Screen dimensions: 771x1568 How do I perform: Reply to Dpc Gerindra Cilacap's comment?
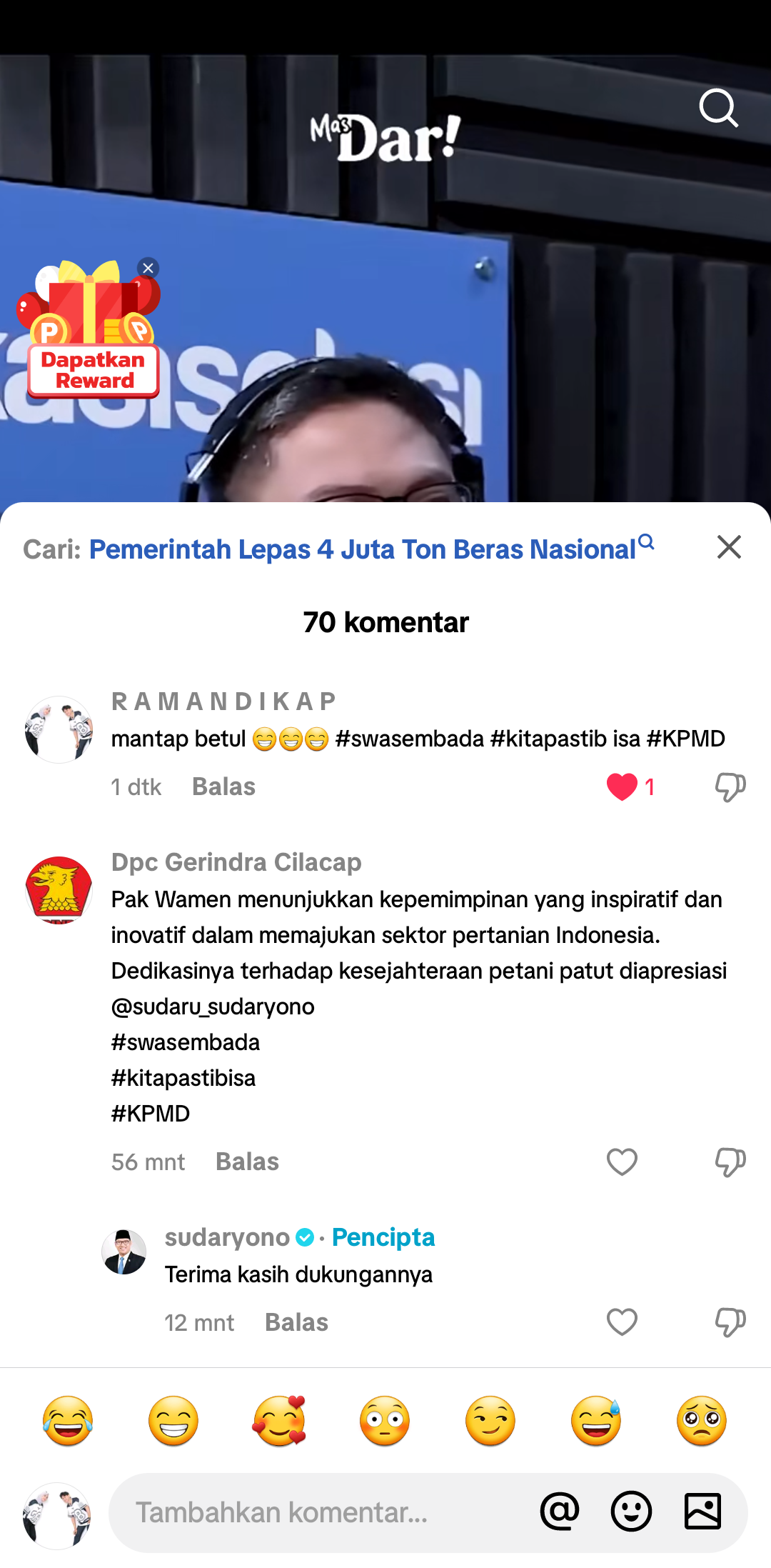(x=247, y=1162)
